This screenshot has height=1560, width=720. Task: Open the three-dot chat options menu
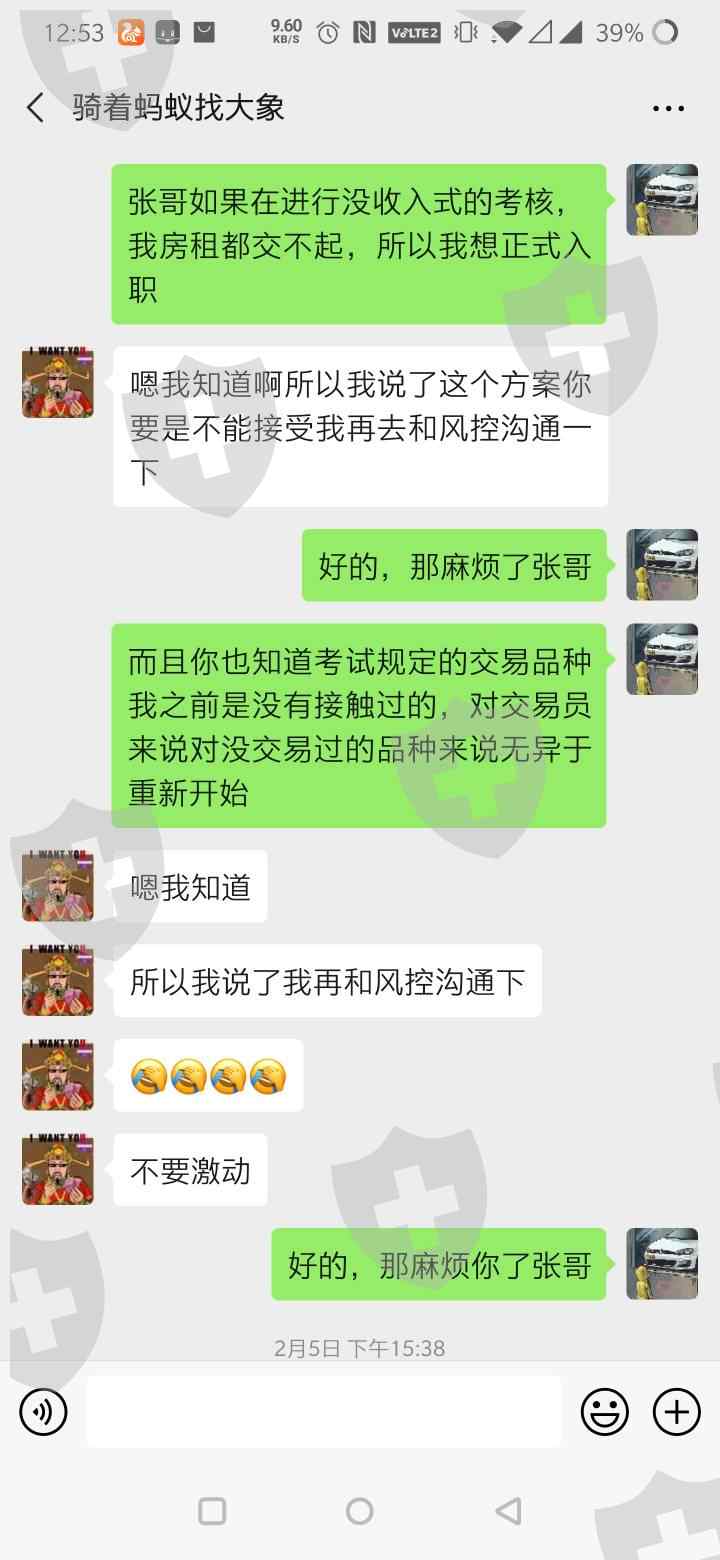pyautogui.click(x=668, y=108)
